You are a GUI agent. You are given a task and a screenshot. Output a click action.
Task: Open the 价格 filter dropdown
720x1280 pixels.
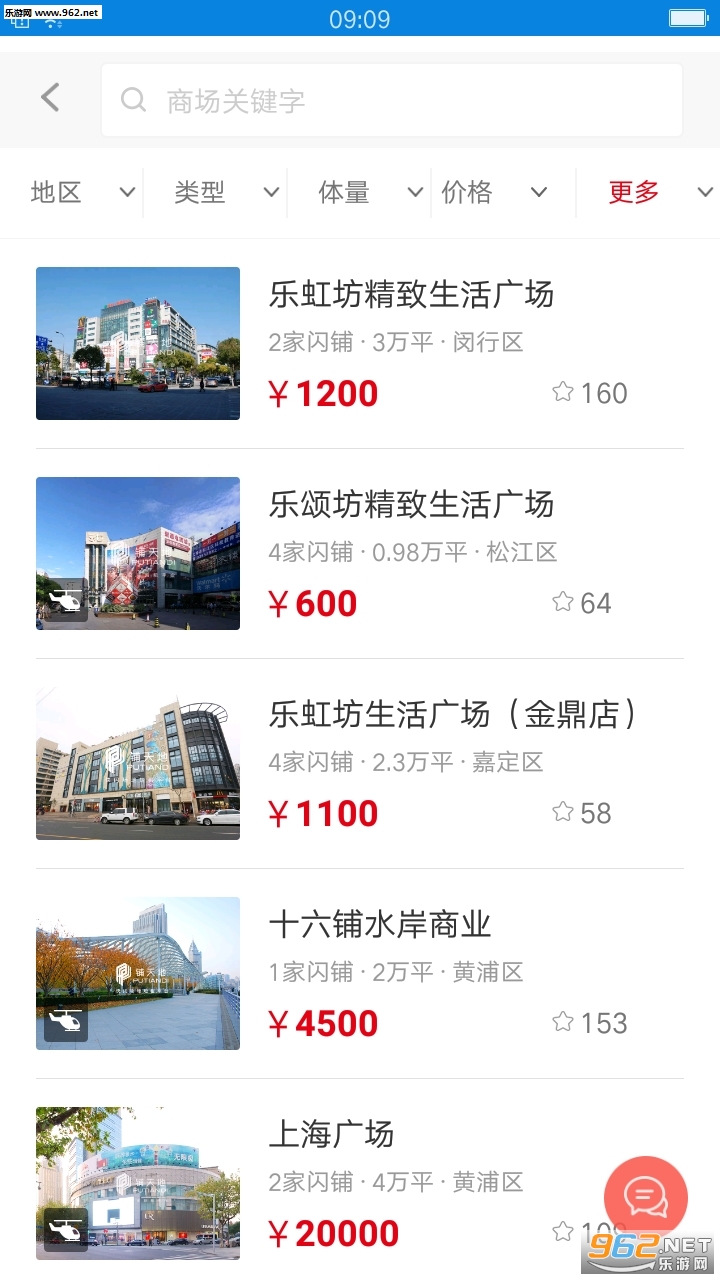click(494, 192)
